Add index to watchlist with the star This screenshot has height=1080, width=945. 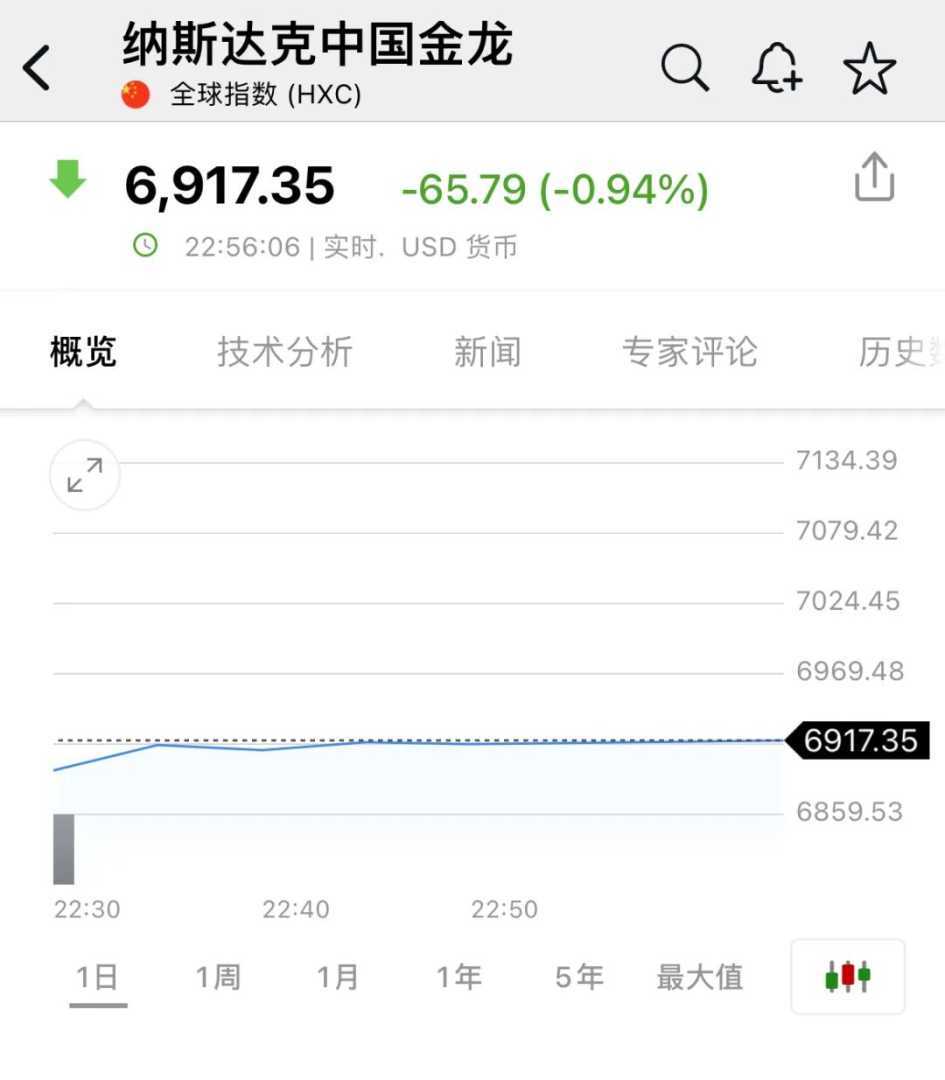(x=869, y=69)
